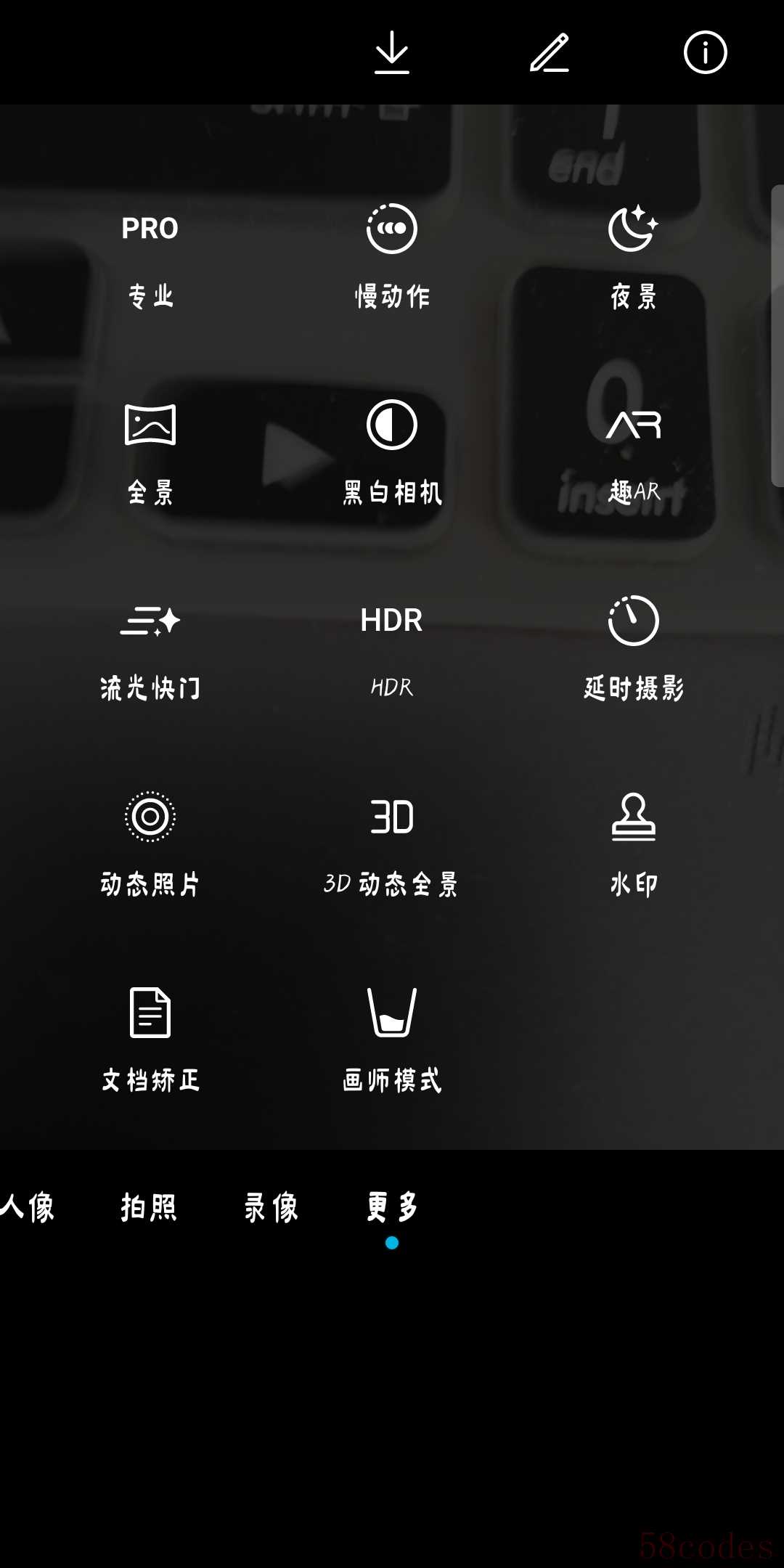Switch to 拍照 photo tab
Image resolution: width=784 pixels, height=1568 pixels.
tap(149, 1207)
